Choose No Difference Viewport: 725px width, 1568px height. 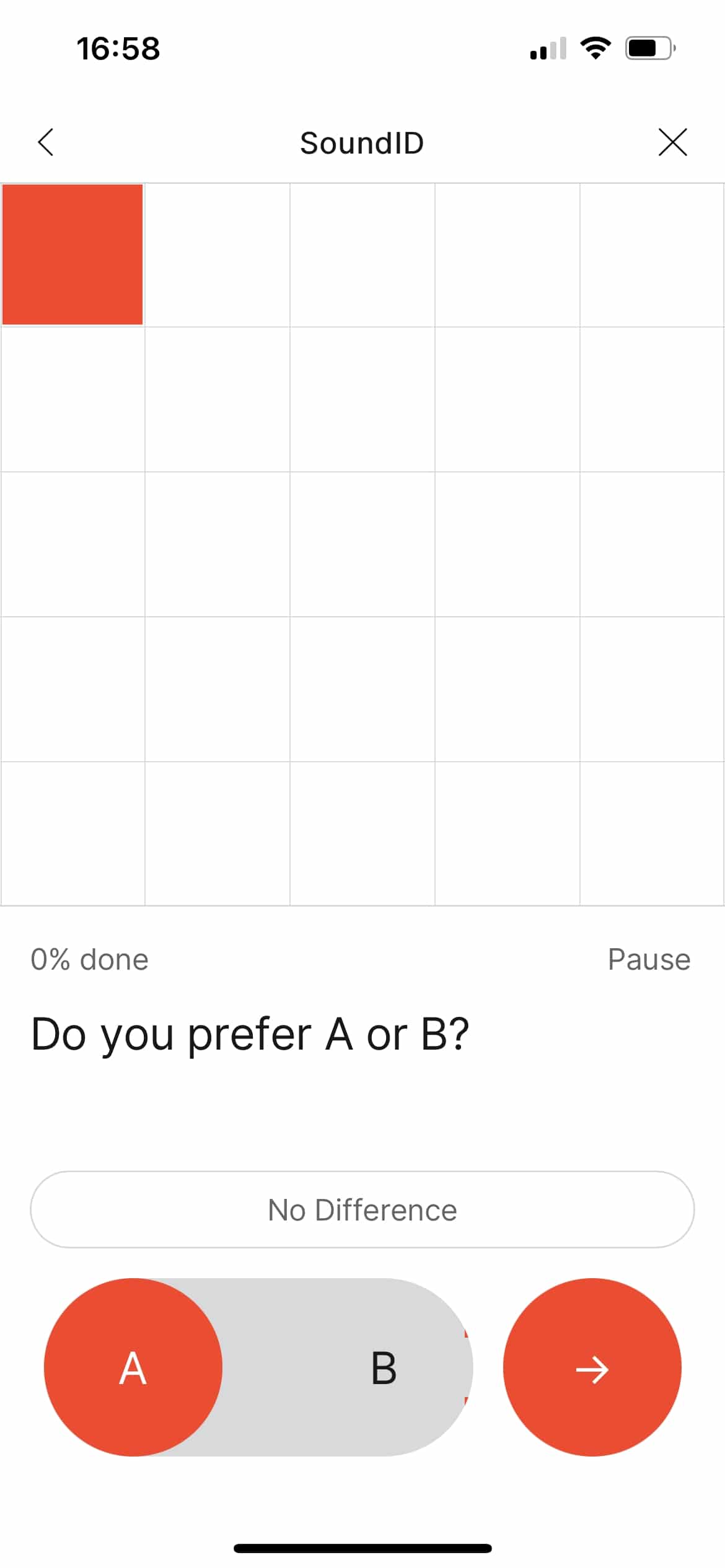pyautogui.click(x=362, y=1209)
